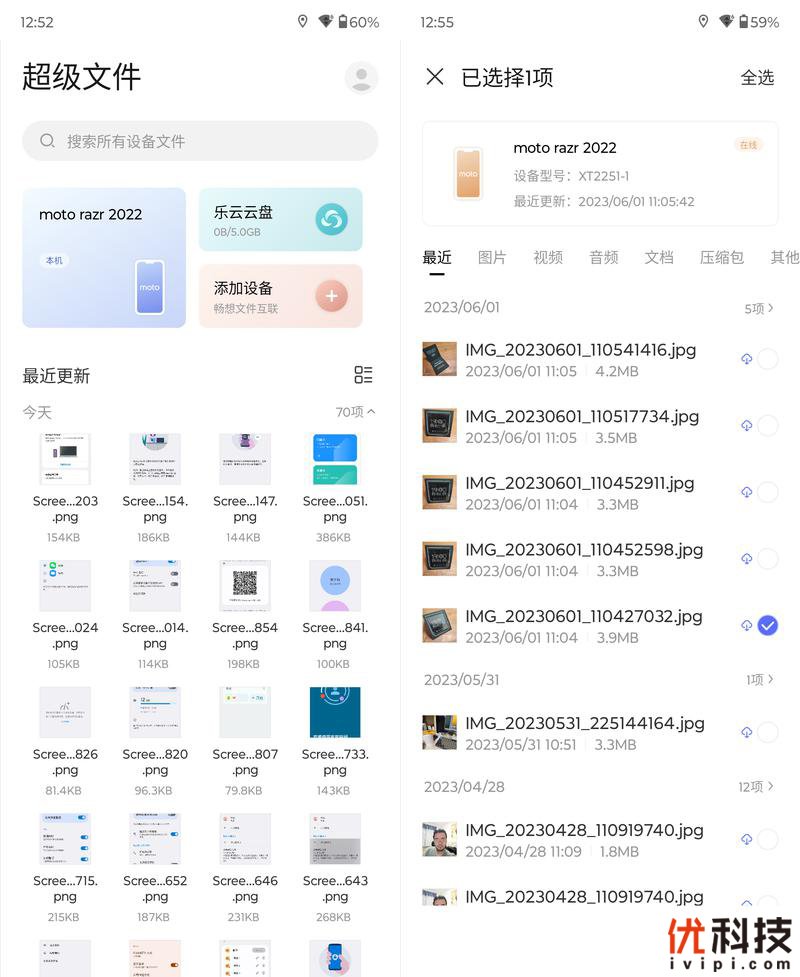Screen dimensions: 800x977
Task: Switch to the 音频 tab
Action: [x=603, y=257]
